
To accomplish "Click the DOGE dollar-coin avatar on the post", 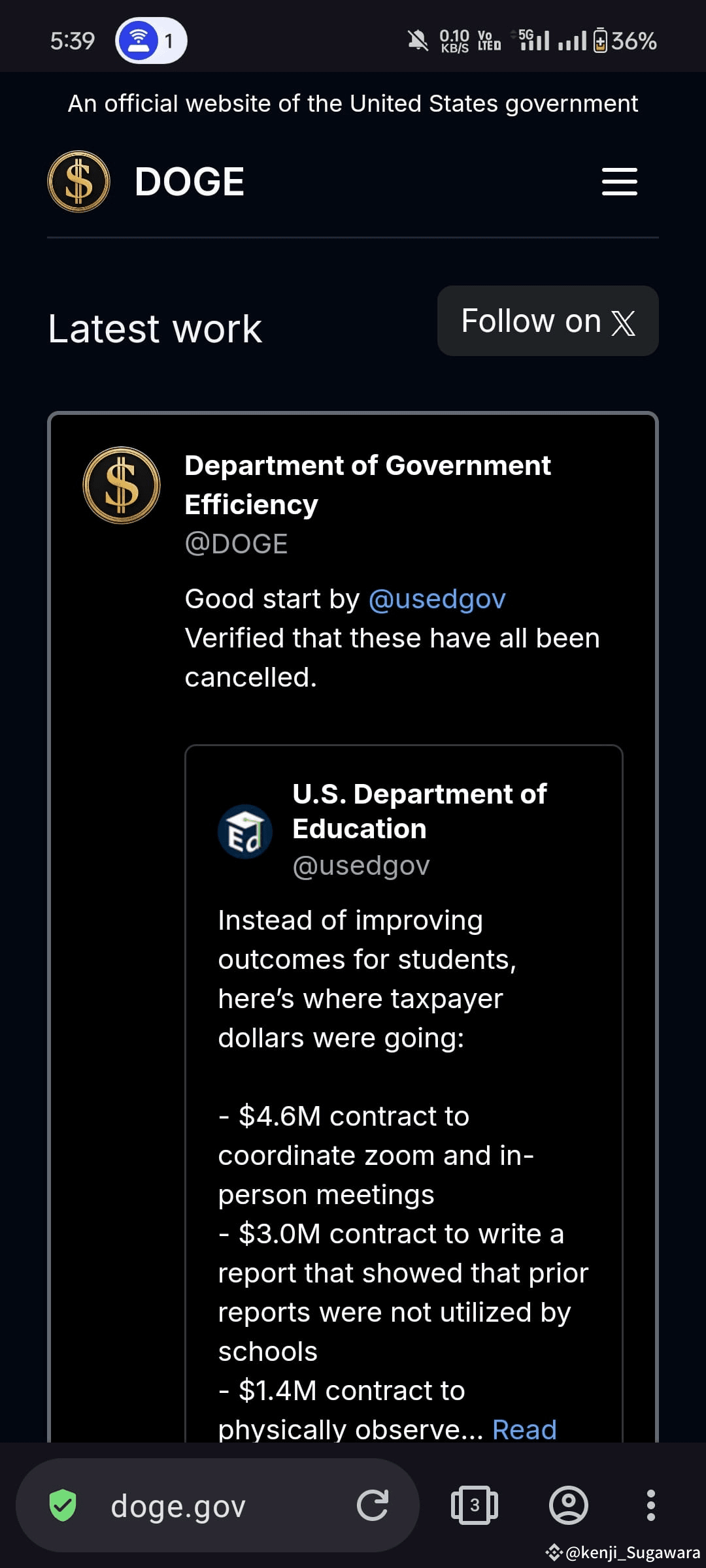I will coord(122,485).
